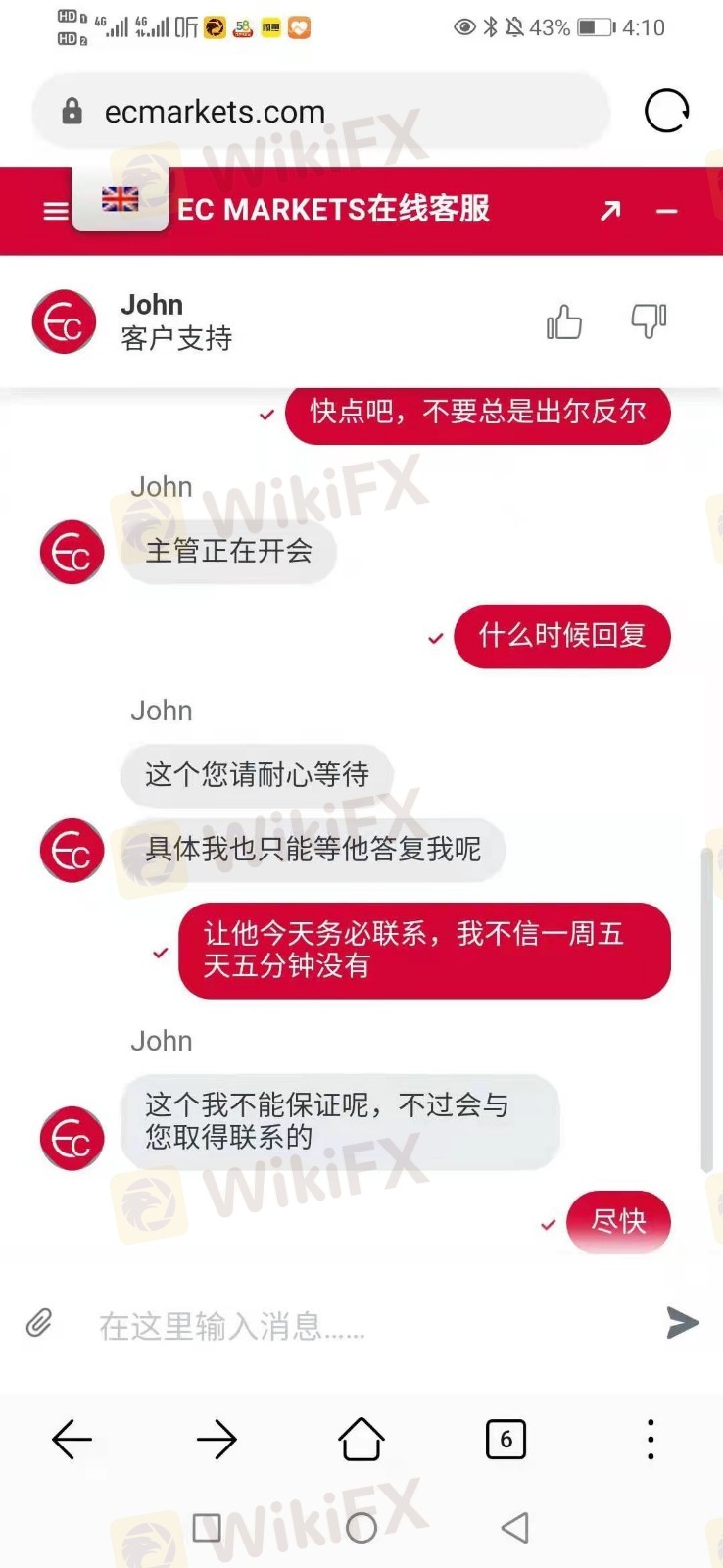This screenshot has height=1568, width=723.
Task: Reload the ecmarkets.com page
Action: coord(666,111)
